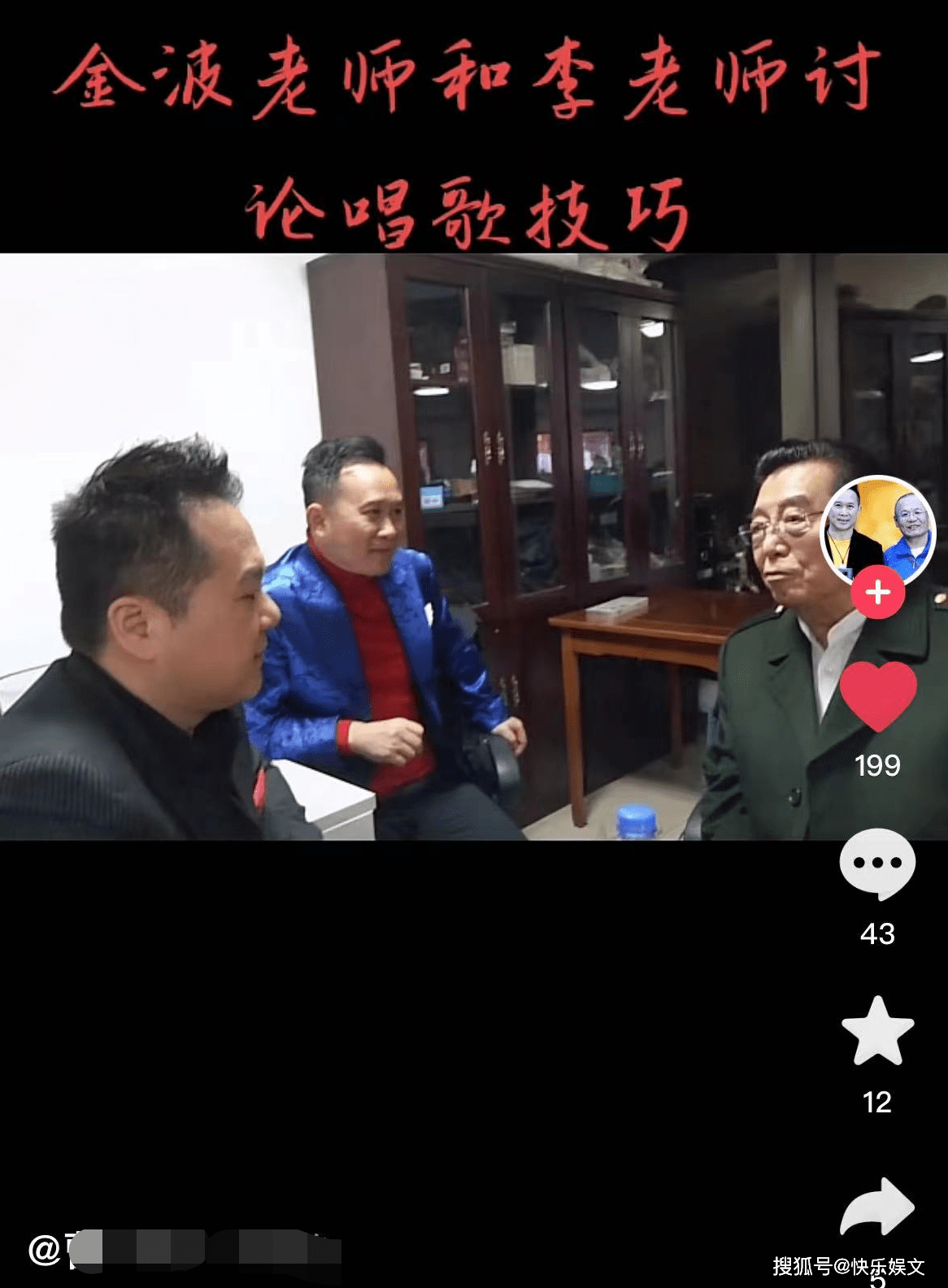Like this video with the heart

(877, 695)
